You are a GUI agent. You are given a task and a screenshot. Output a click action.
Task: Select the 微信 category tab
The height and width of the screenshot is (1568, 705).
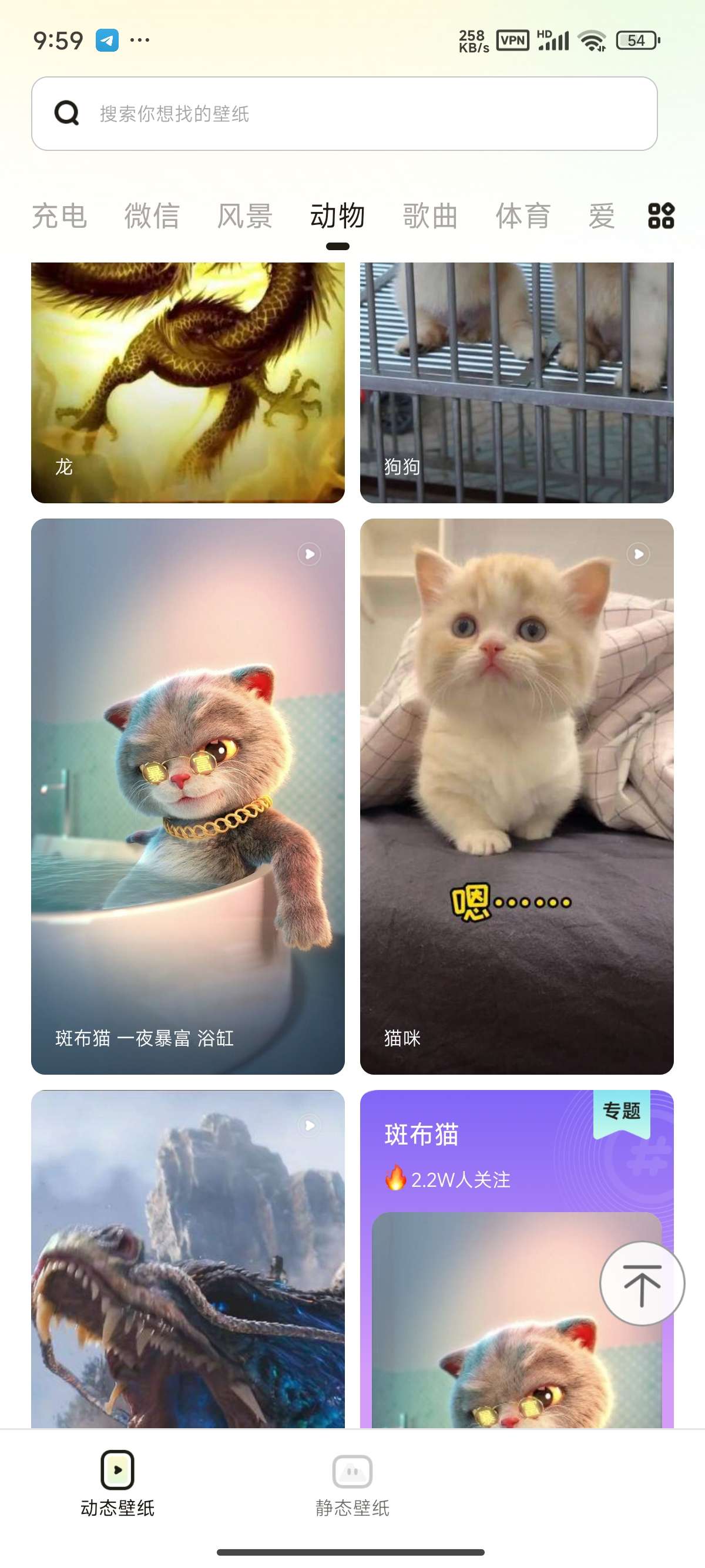[152, 216]
